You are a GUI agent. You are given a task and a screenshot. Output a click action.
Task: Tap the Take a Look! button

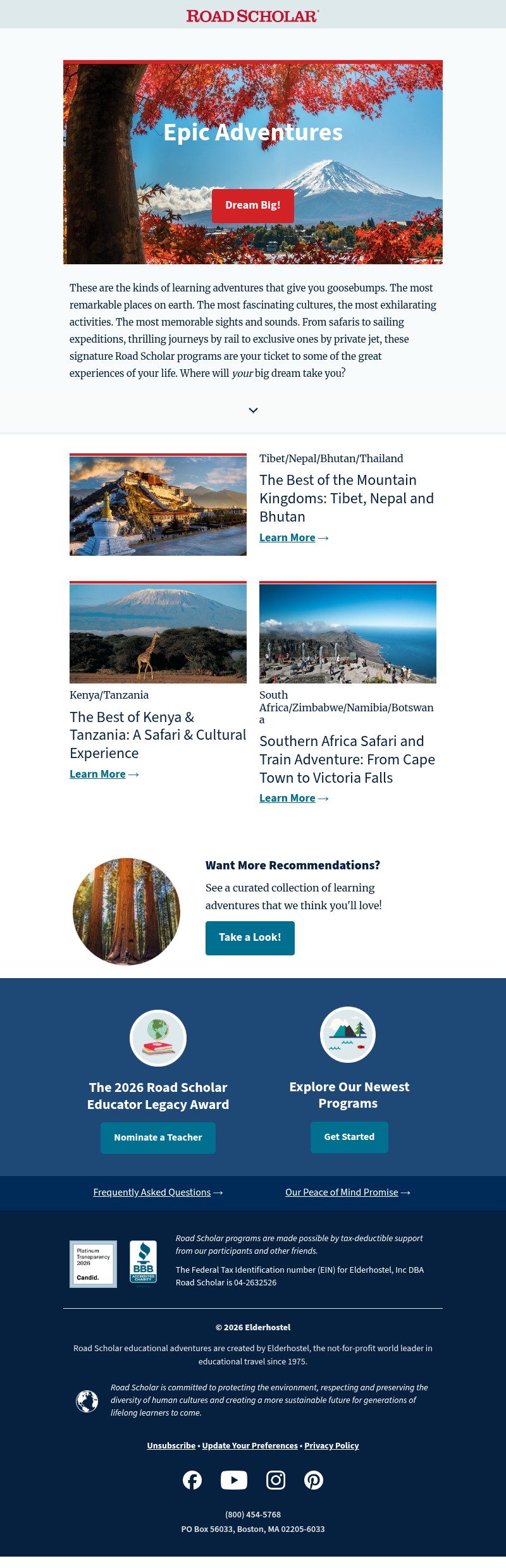coord(250,938)
